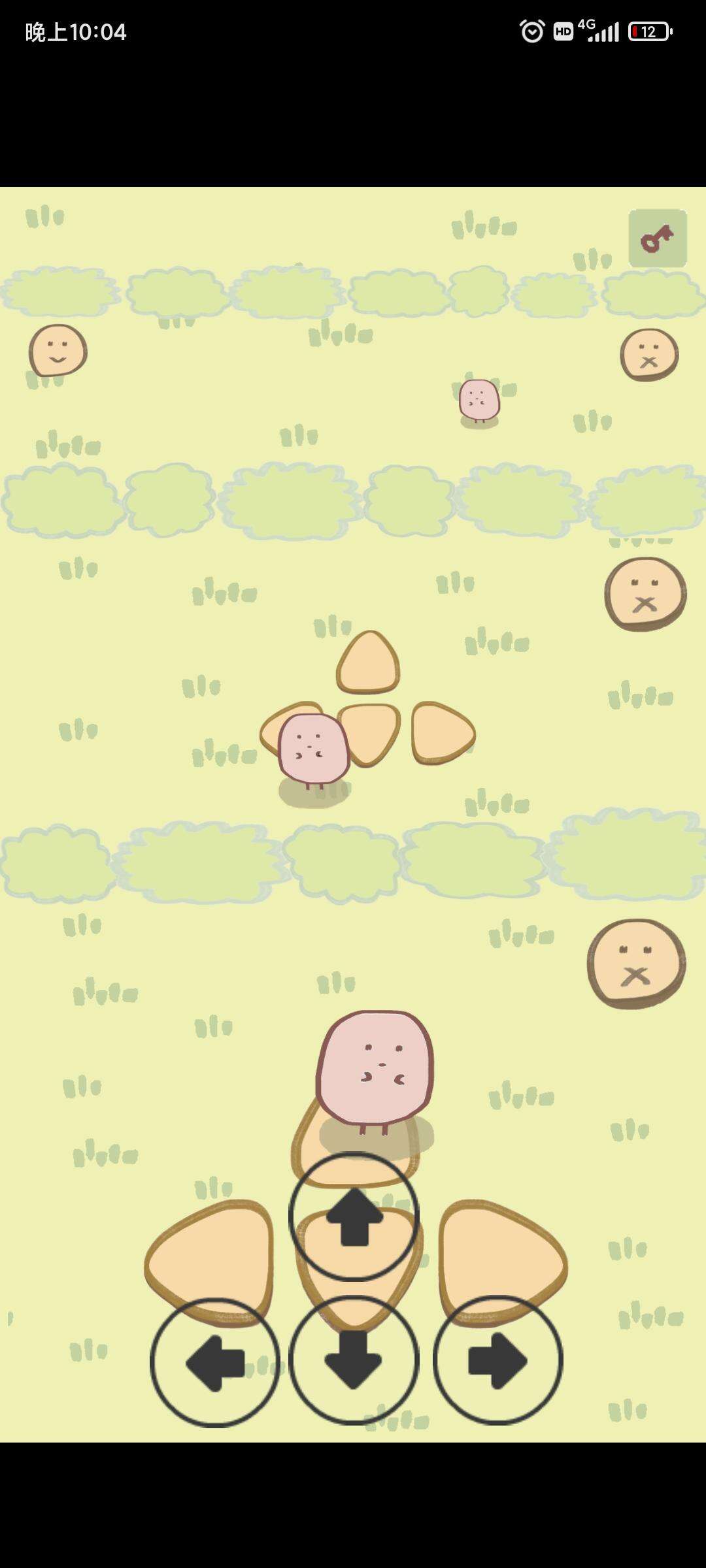Tap the right arrow control
This screenshot has width=706, height=1568.
point(497,1360)
